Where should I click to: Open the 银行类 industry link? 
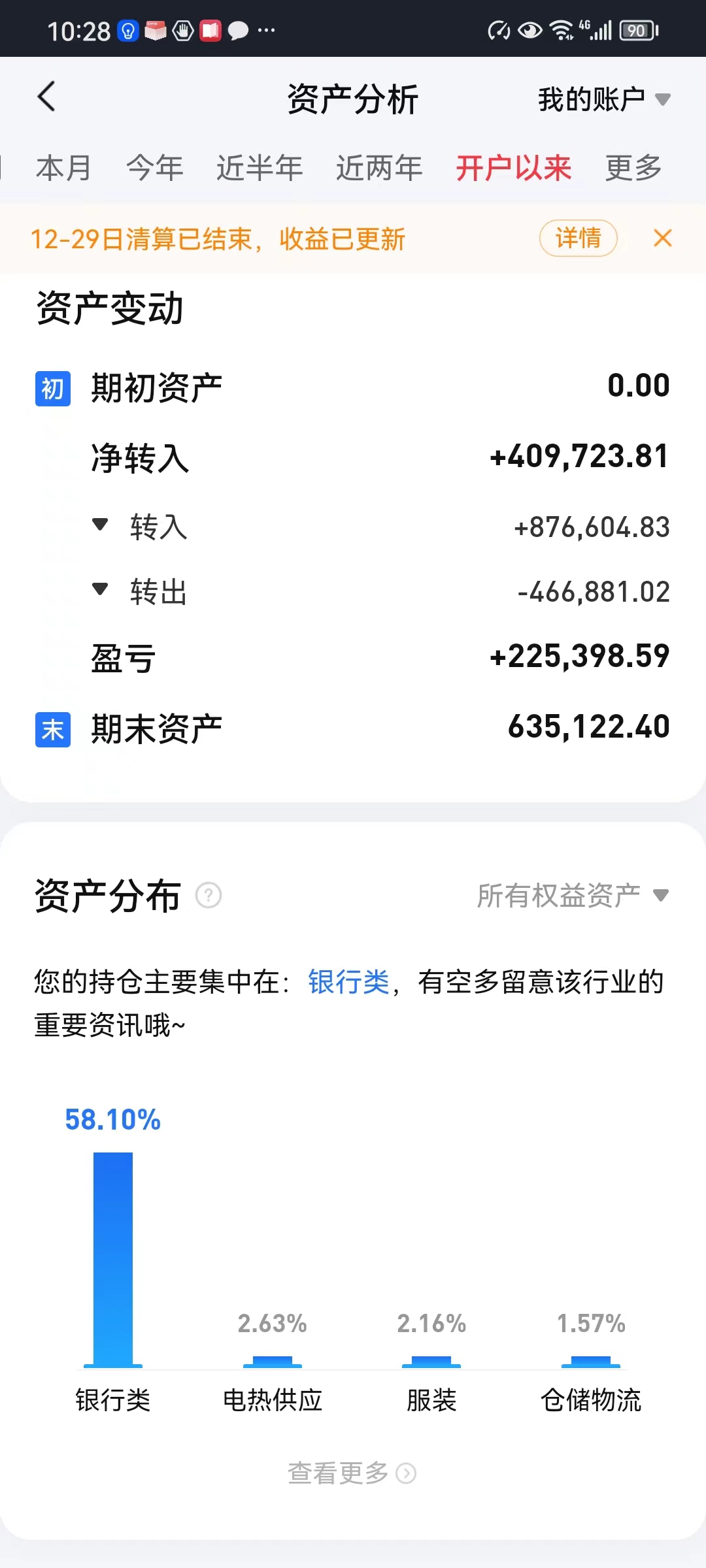click(348, 982)
